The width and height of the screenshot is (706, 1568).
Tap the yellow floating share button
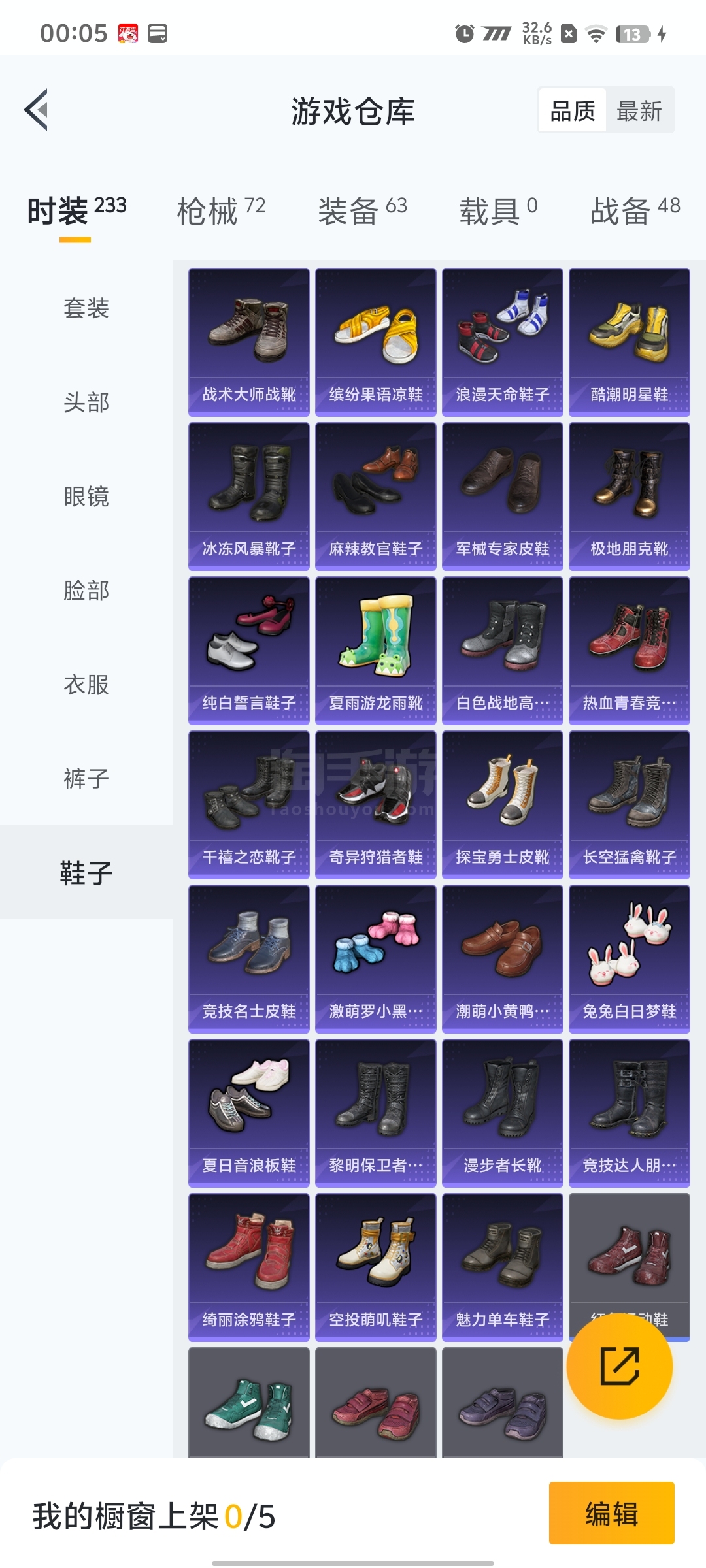pyautogui.click(x=619, y=1365)
